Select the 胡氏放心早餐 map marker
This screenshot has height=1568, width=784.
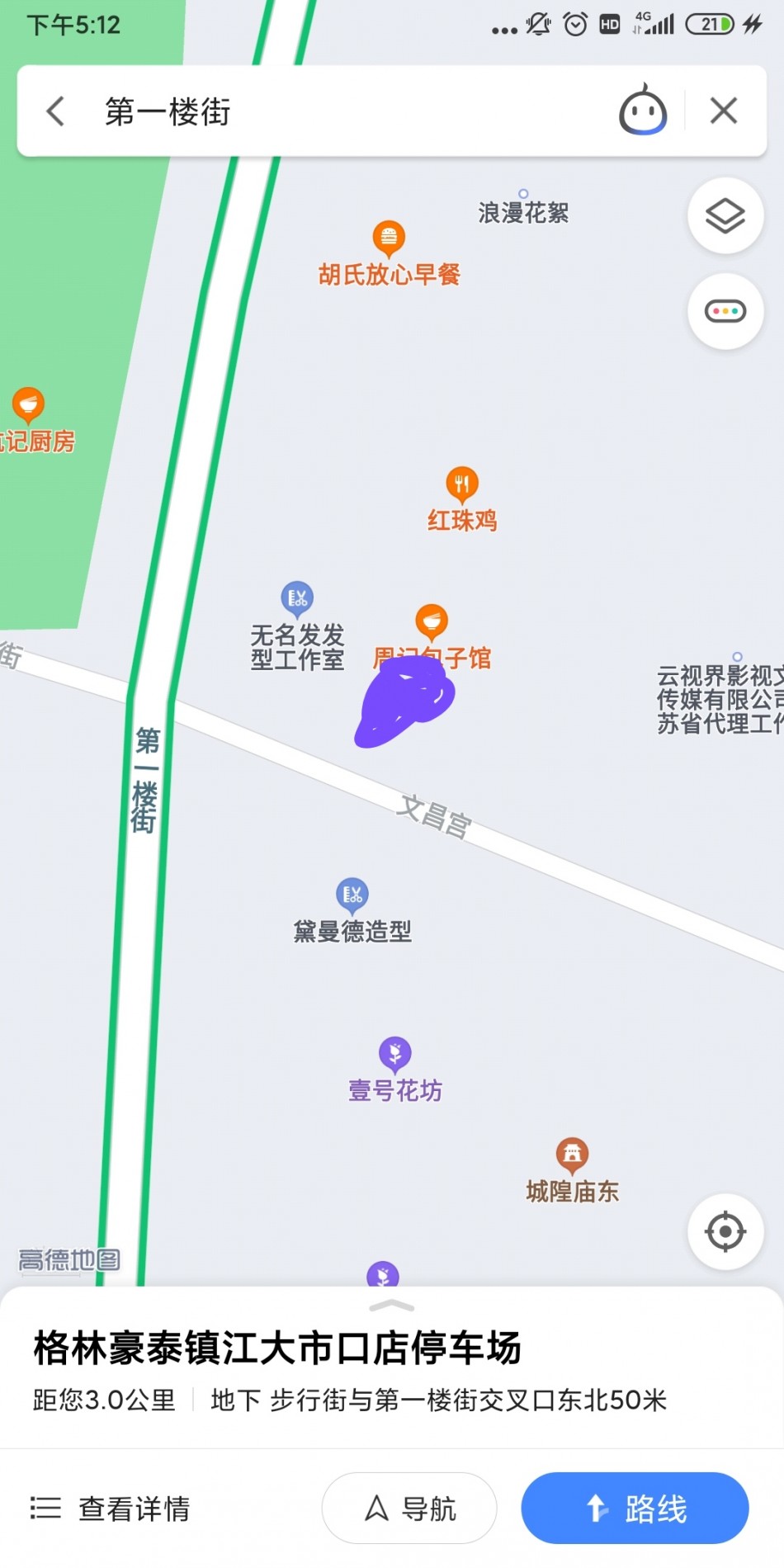389,238
